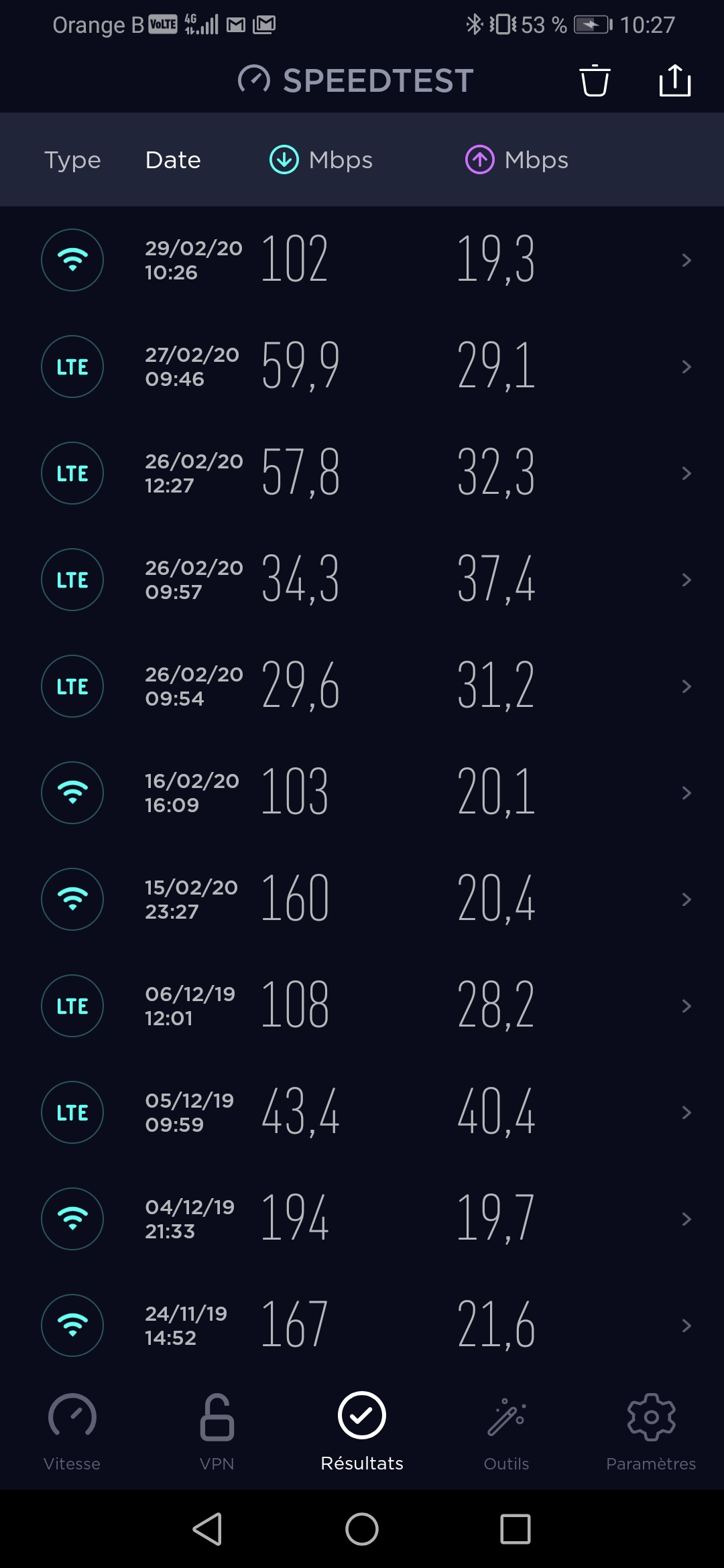Image resolution: width=724 pixels, height=1568 pixels.
Task: Go back with the system back button
Action: click(207, 1529)
